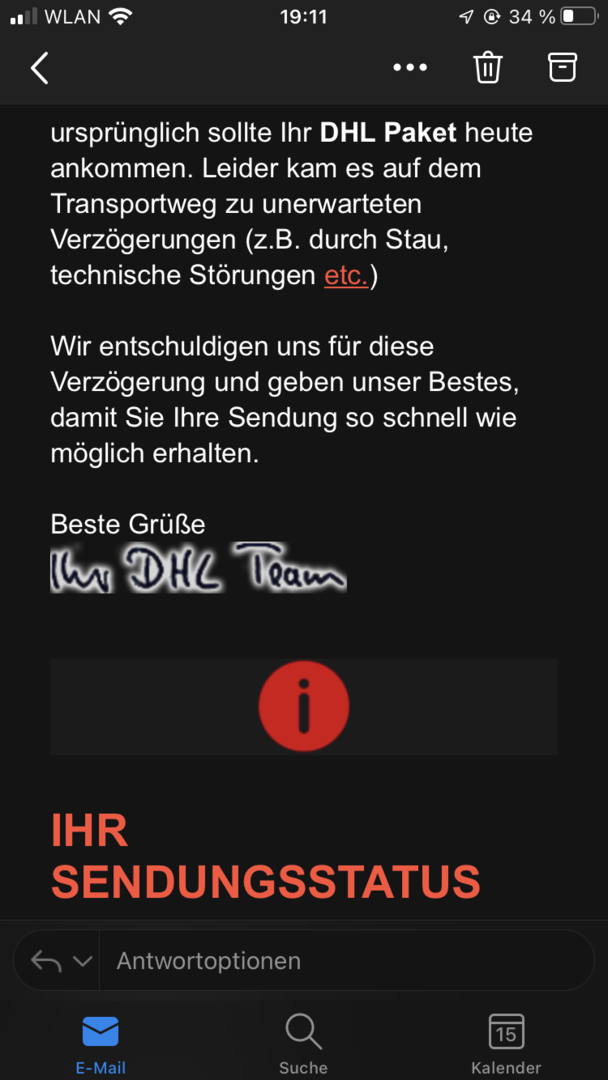Delete this email with the trash icon

click(x=487, y=68)
